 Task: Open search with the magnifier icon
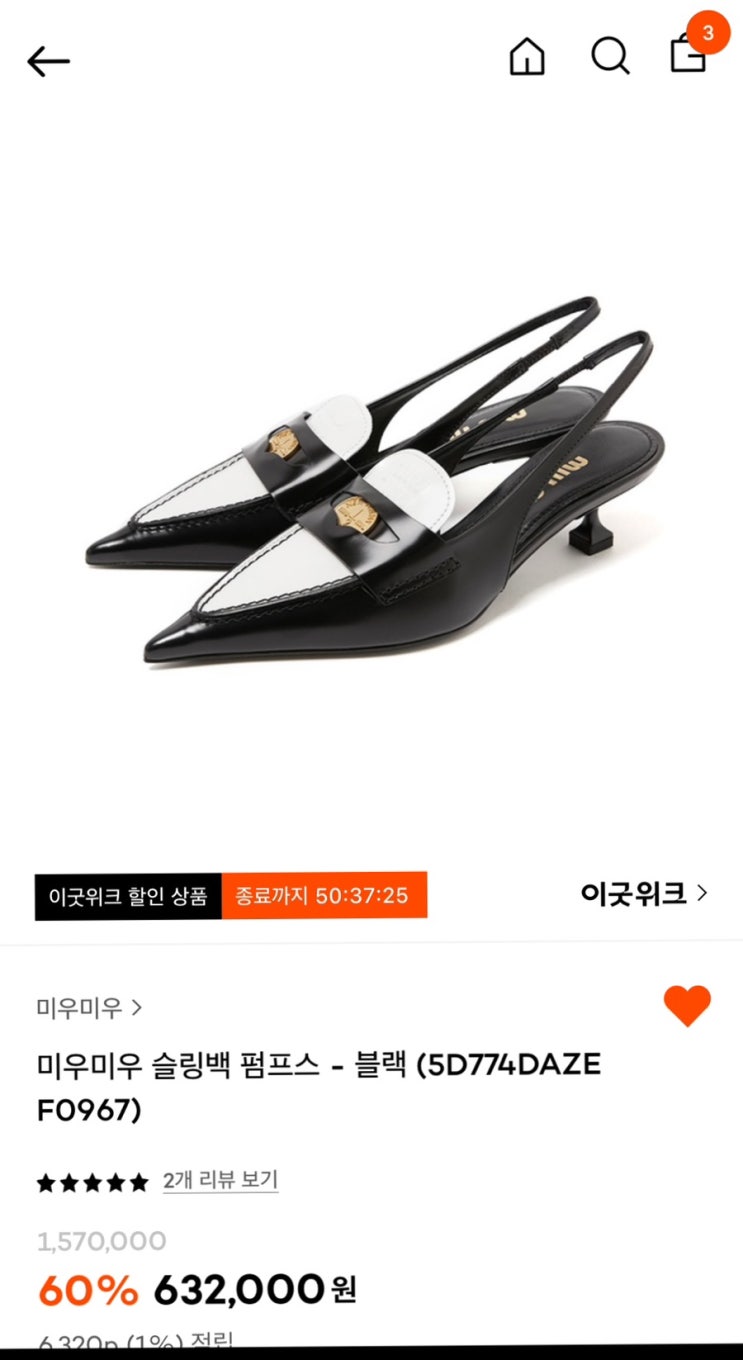pyautogui.click(x=610, y=56)
